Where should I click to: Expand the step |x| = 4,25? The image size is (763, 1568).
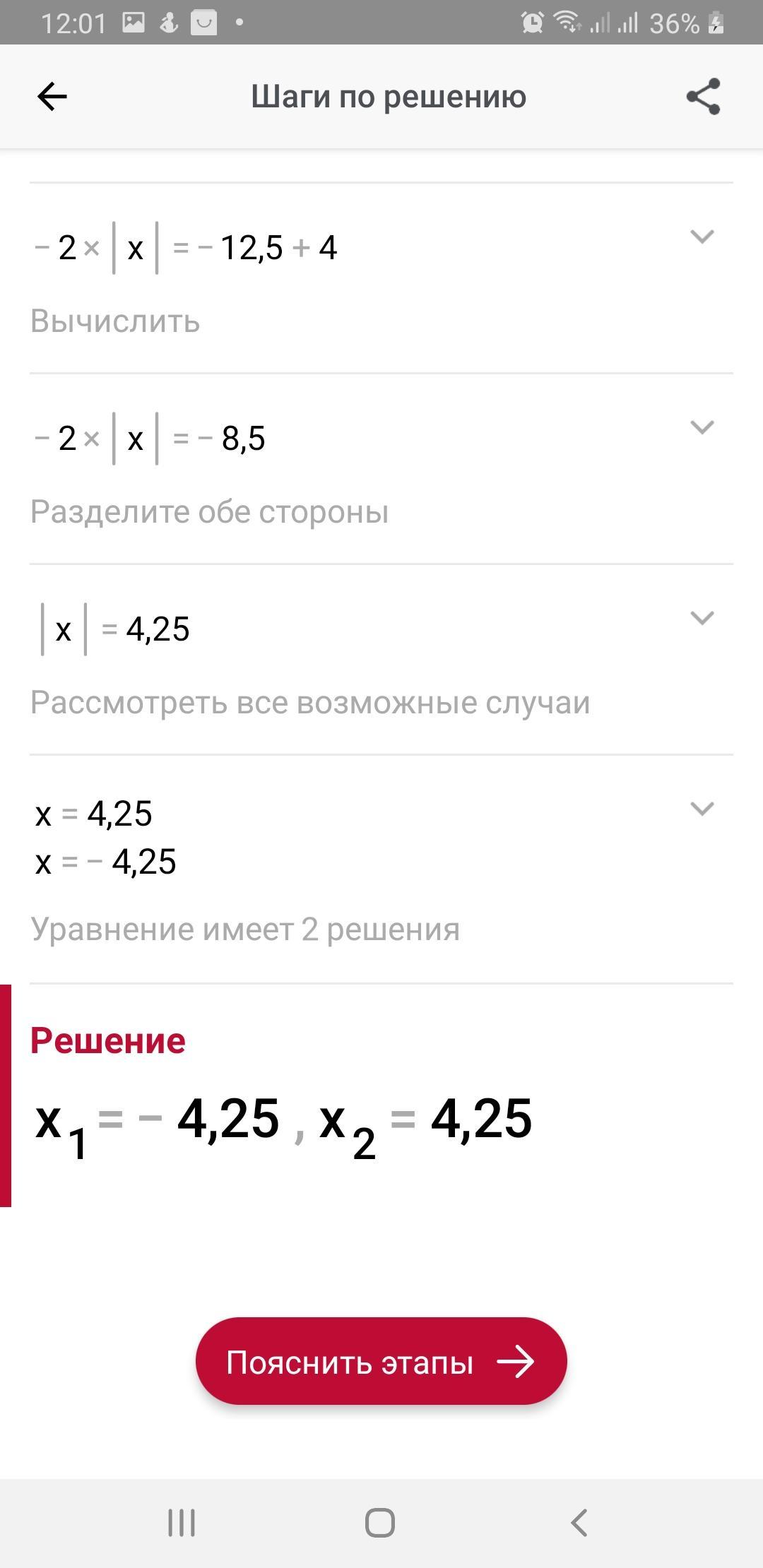[701, 618]
